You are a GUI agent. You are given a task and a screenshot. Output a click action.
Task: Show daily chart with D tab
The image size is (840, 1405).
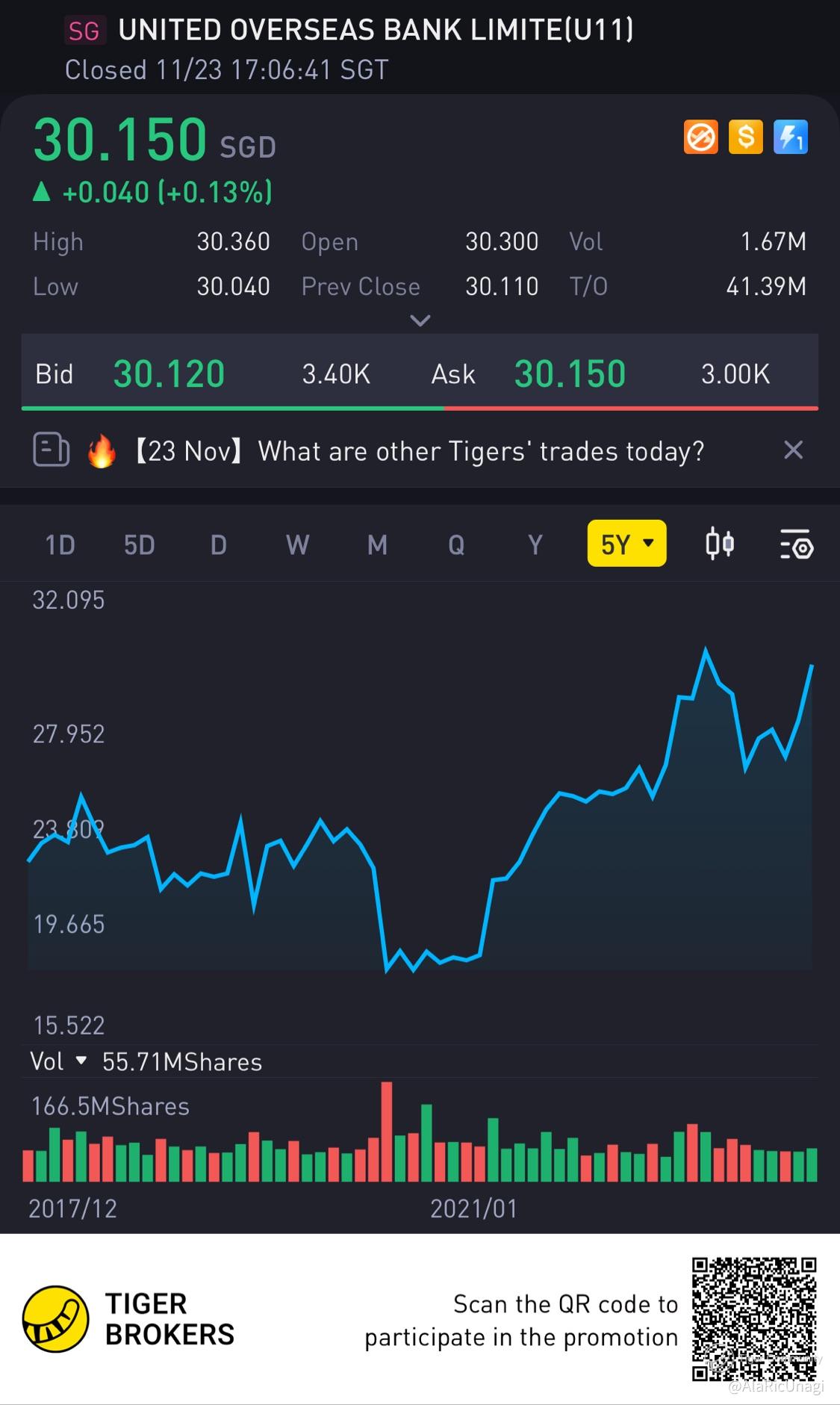[218, 545]
